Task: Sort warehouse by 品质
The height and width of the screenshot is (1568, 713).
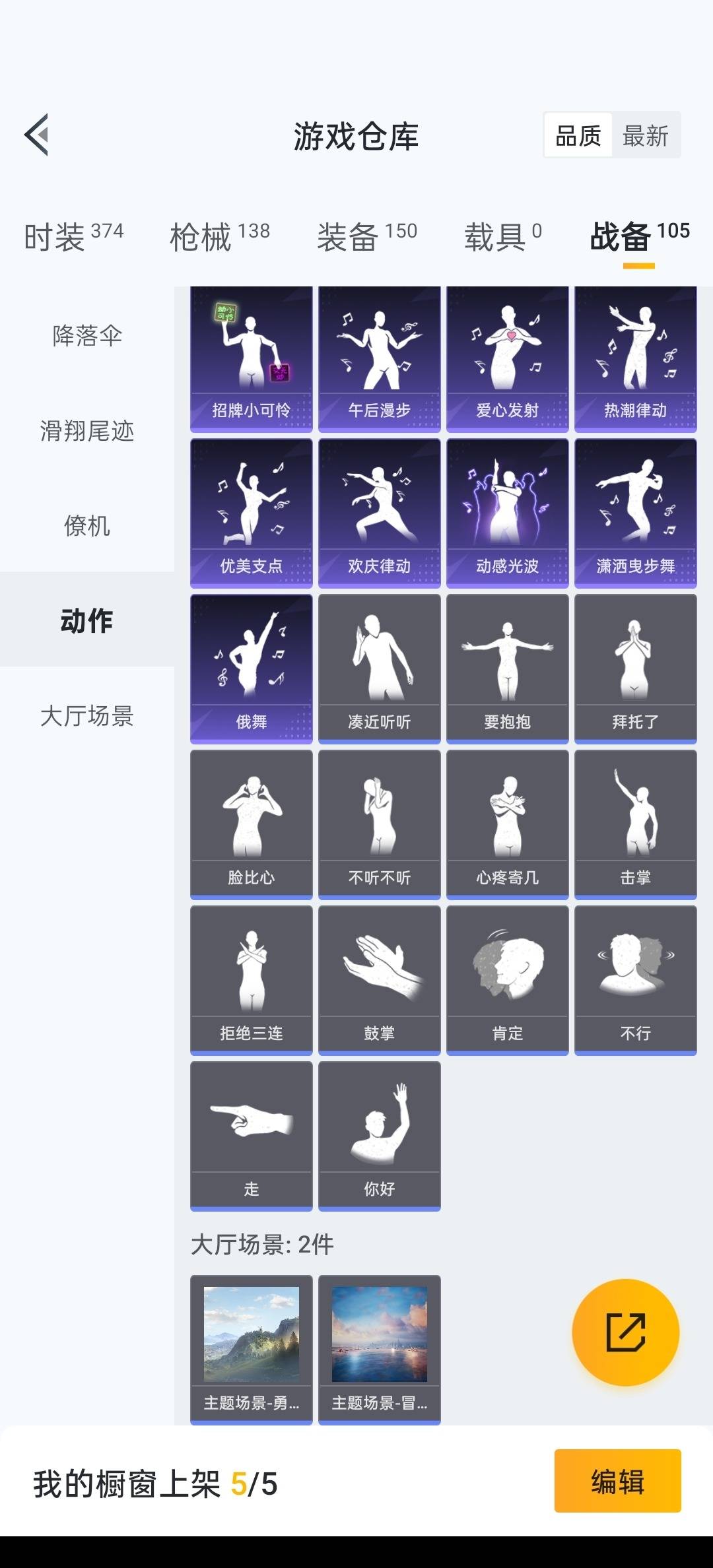Action: tap(578, 136)
